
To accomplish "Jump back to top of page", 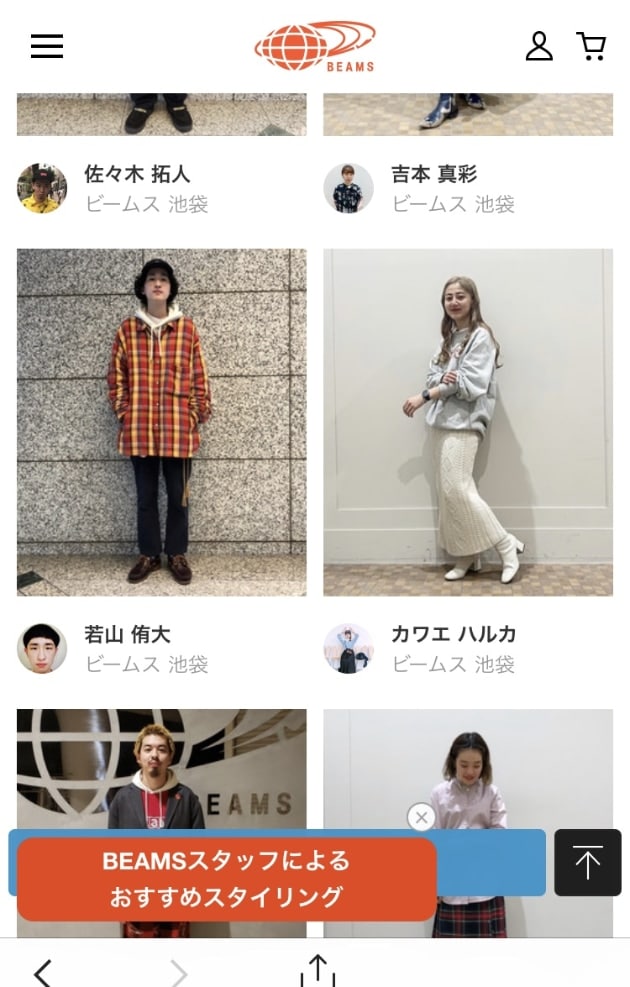I will [x=588, y=862].
